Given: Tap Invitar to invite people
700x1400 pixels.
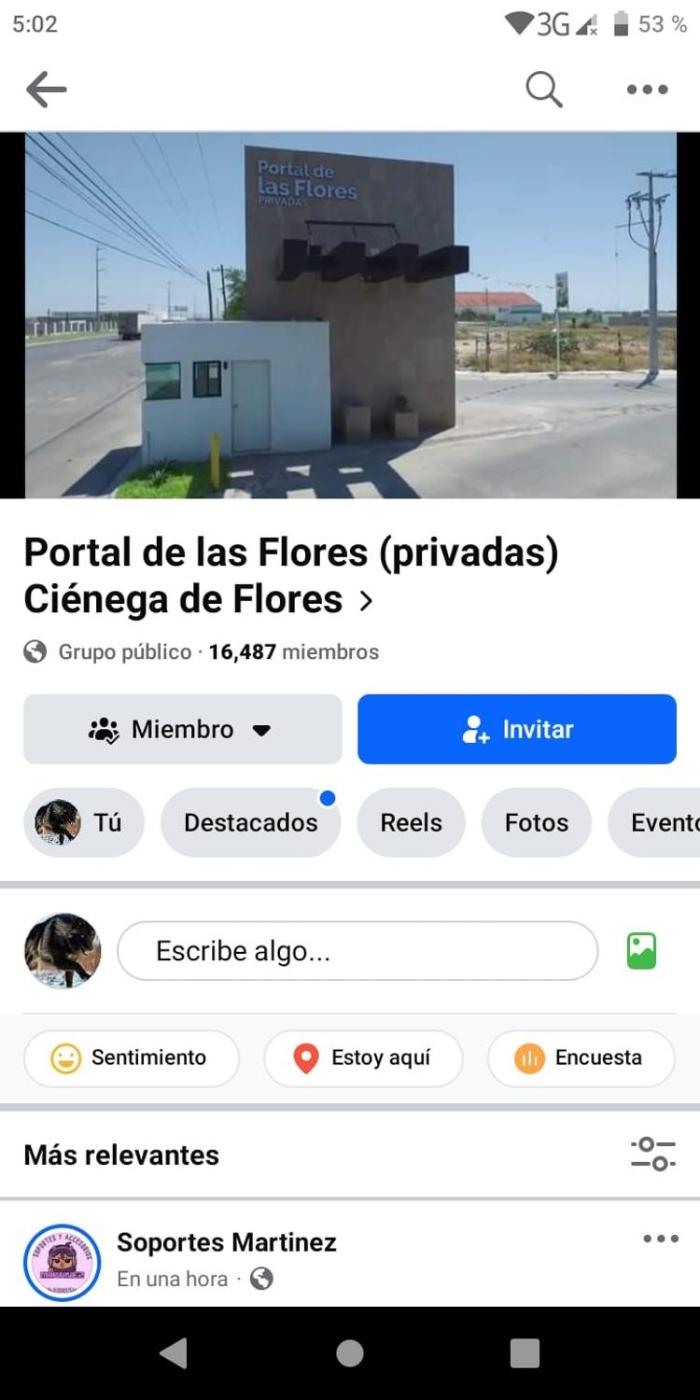Looking at the screenshot, I should [517, 729].
